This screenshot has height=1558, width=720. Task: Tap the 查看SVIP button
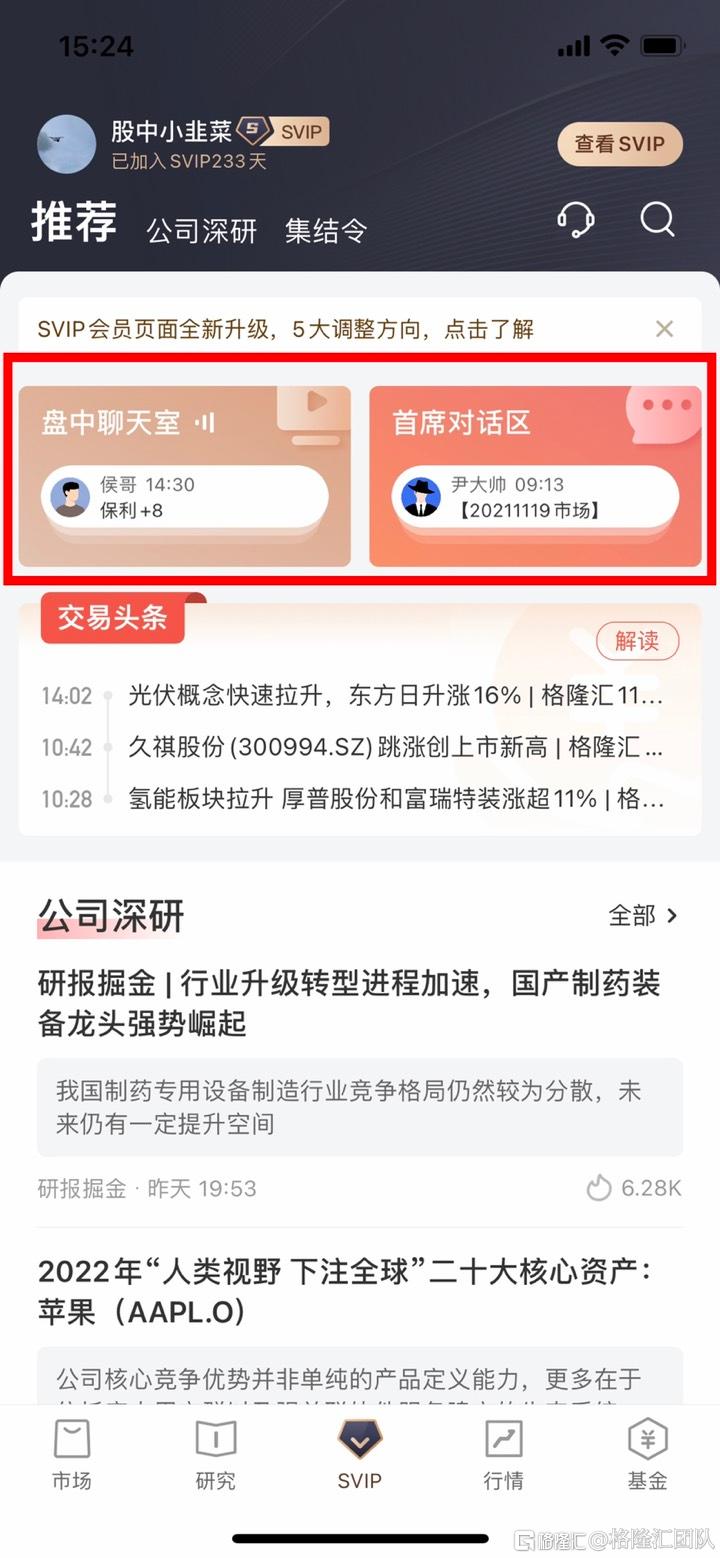(x=619, y=144)
